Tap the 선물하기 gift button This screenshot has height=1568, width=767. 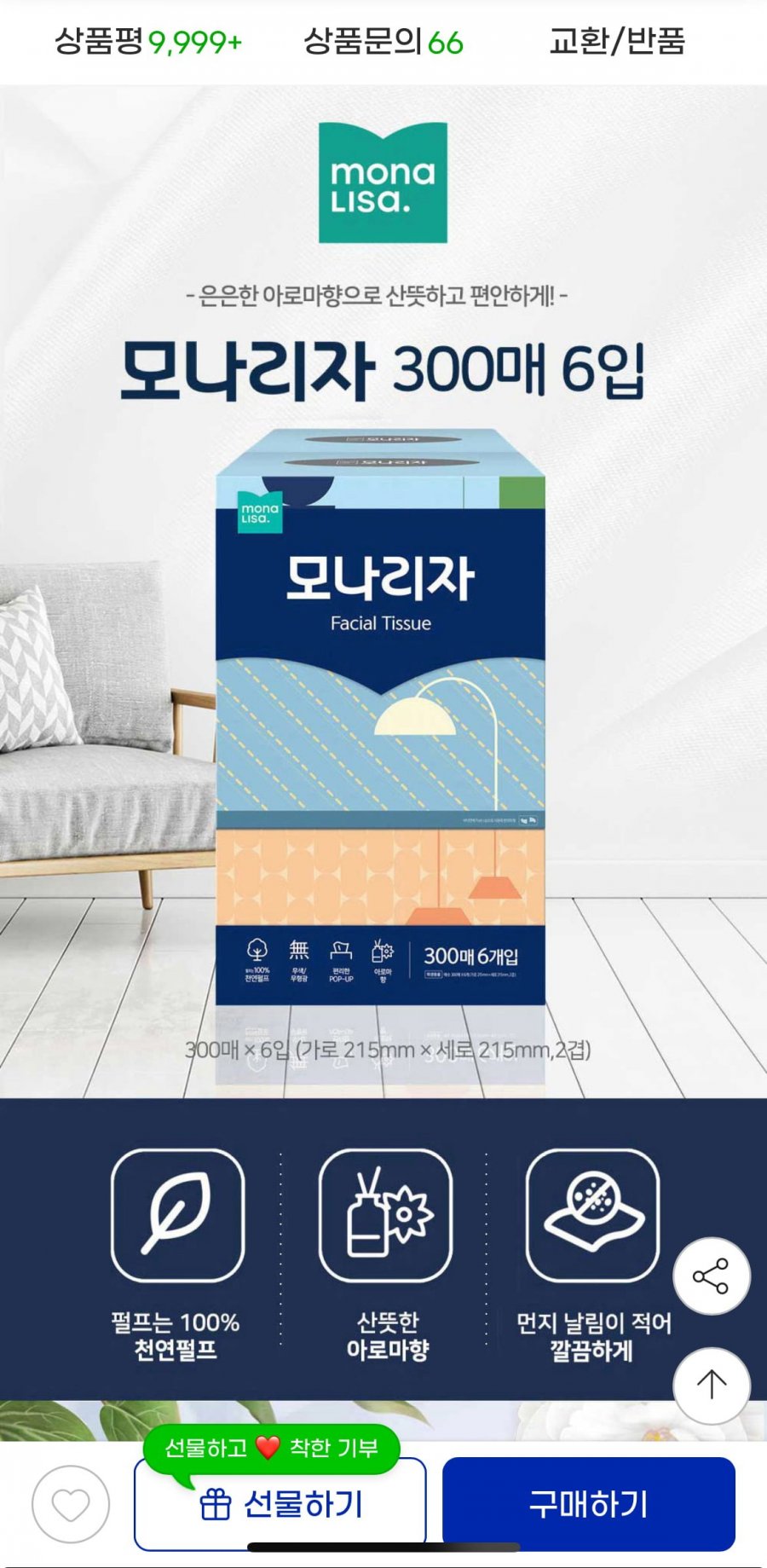click(x=280, y=1505)
